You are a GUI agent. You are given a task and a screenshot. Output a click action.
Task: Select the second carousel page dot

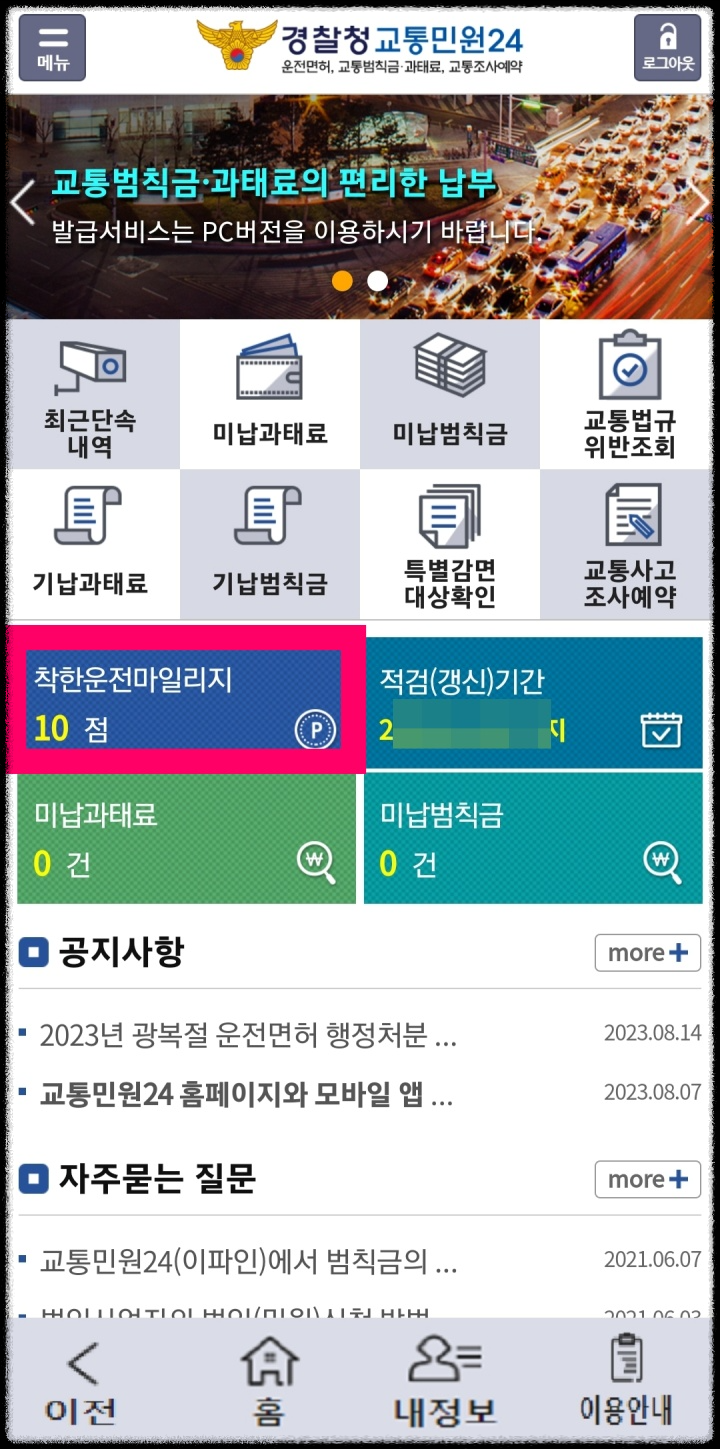pos(377,282)
